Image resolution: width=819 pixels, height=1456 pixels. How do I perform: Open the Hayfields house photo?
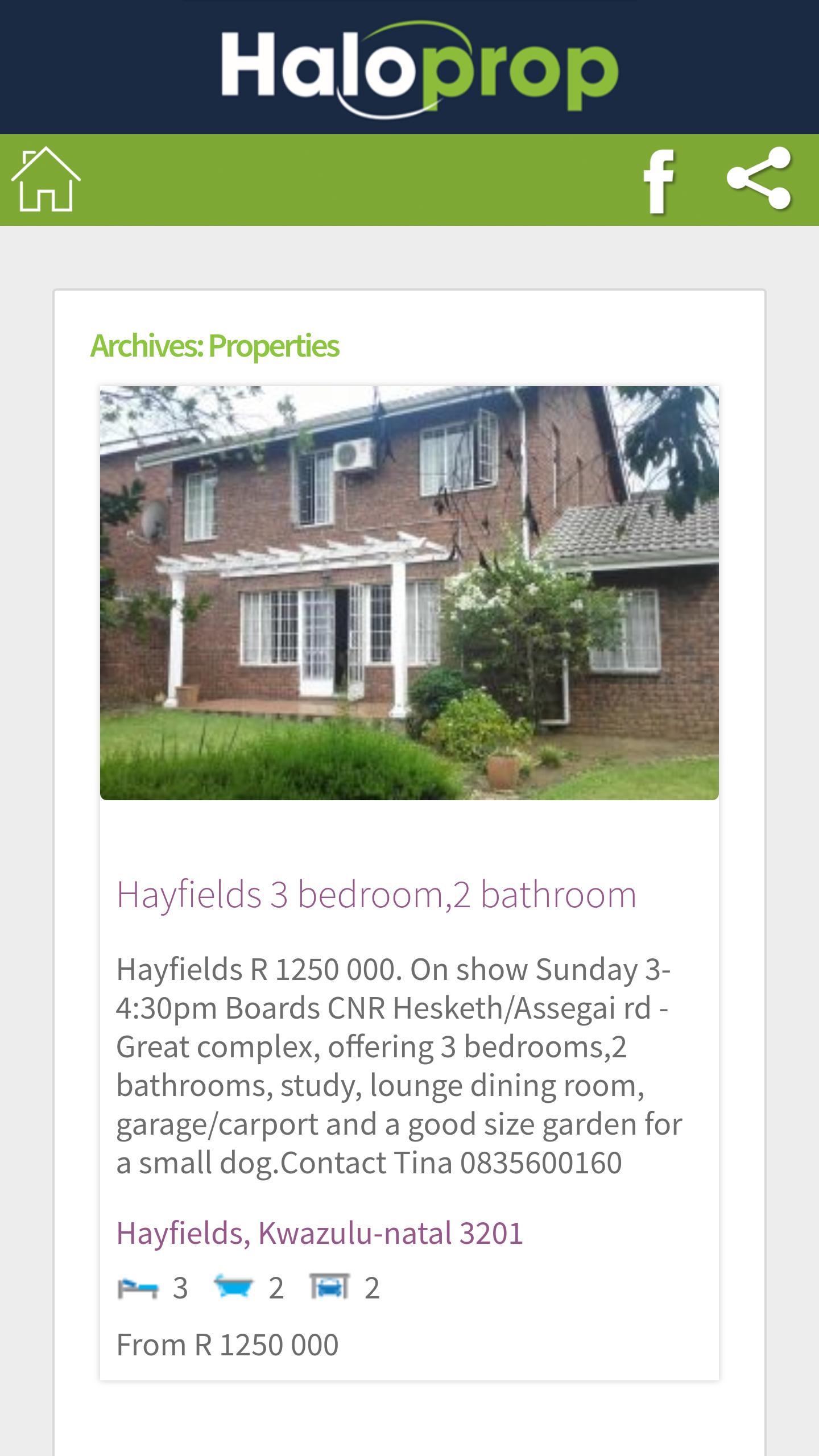coord(409,593)
